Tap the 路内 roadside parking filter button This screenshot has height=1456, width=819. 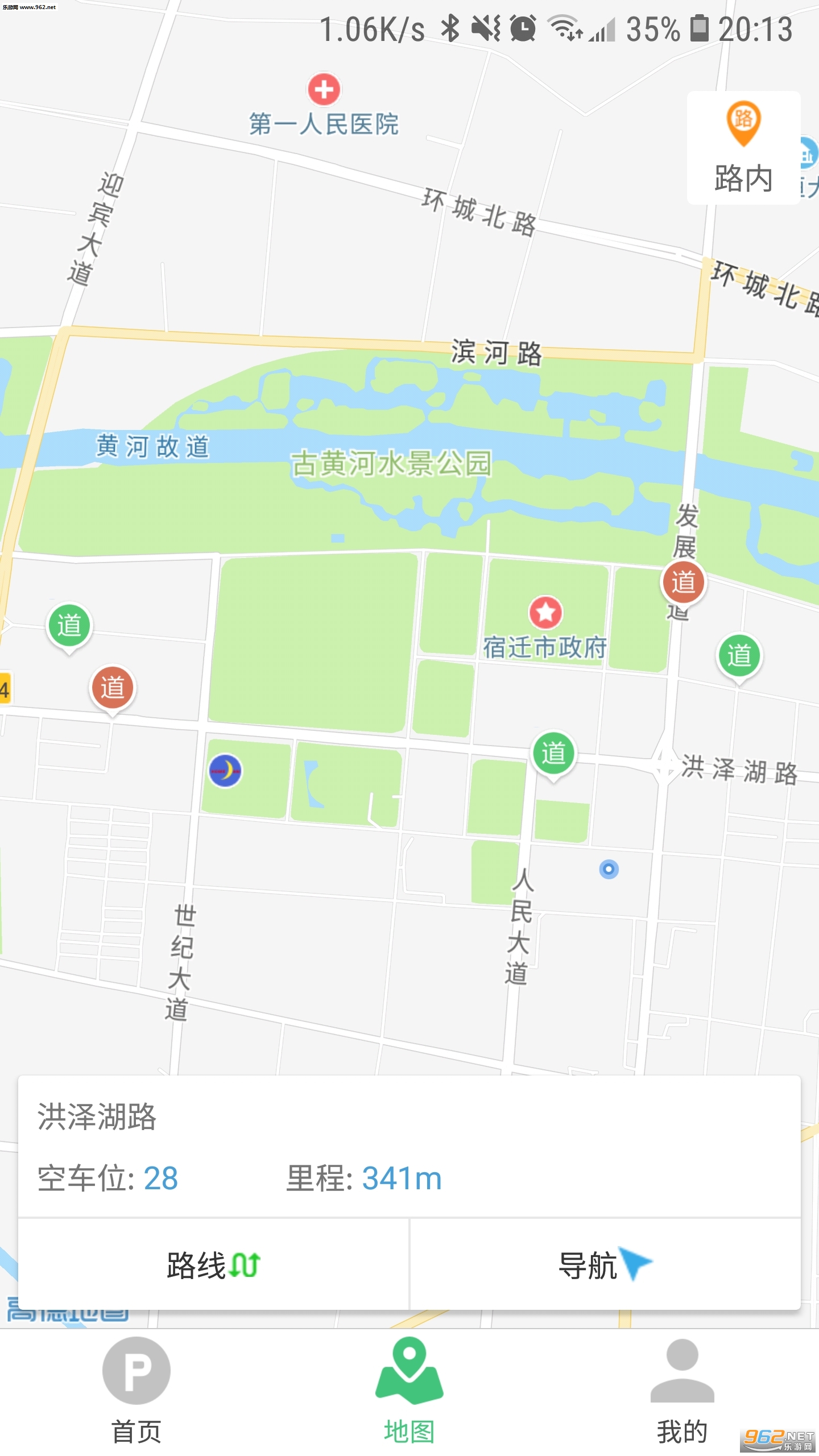743,148
